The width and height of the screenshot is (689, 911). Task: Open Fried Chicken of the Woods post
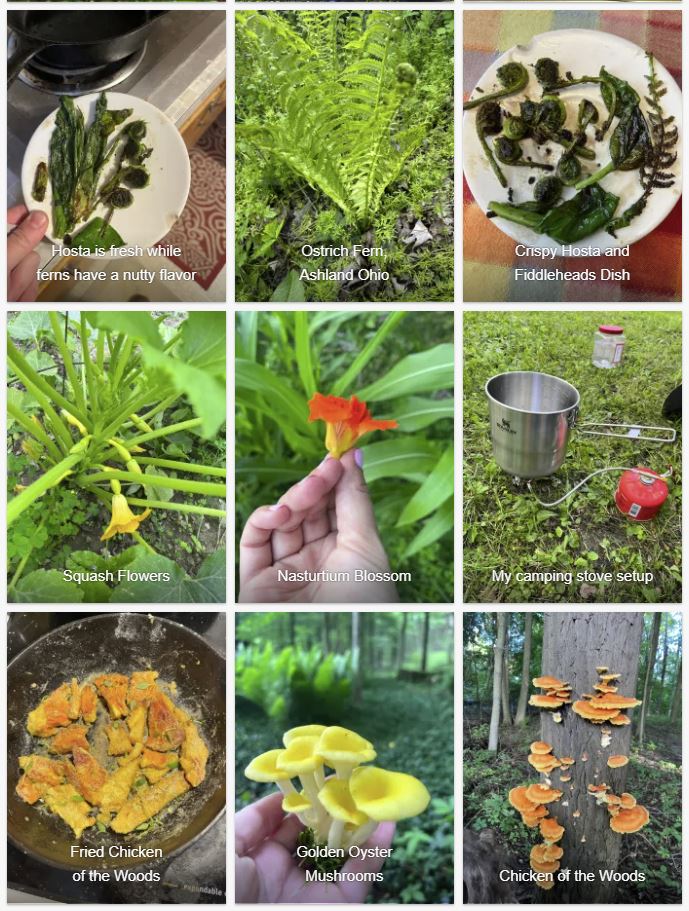pos(116,757)
